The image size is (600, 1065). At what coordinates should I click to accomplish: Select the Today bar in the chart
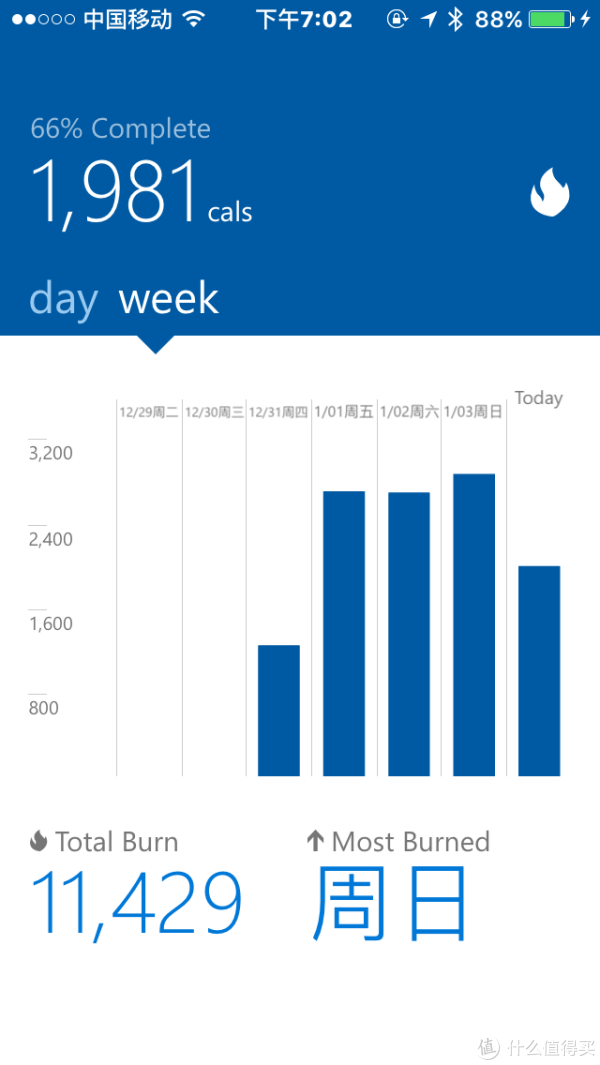click(540, 671)
